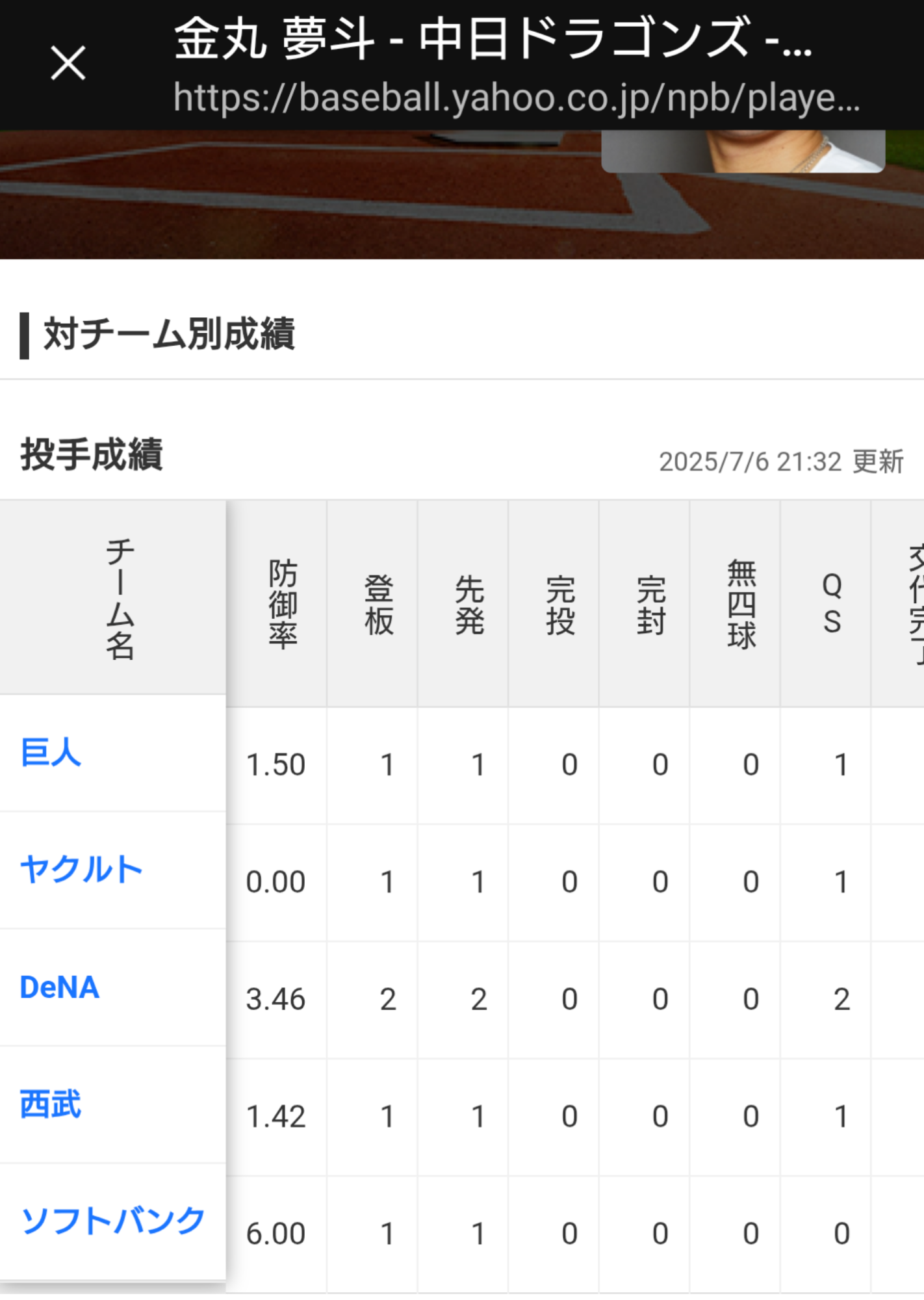This screenshot has height=1300, width=924.
Task: Open the ヤクルト team link
Action: (81, 870)
